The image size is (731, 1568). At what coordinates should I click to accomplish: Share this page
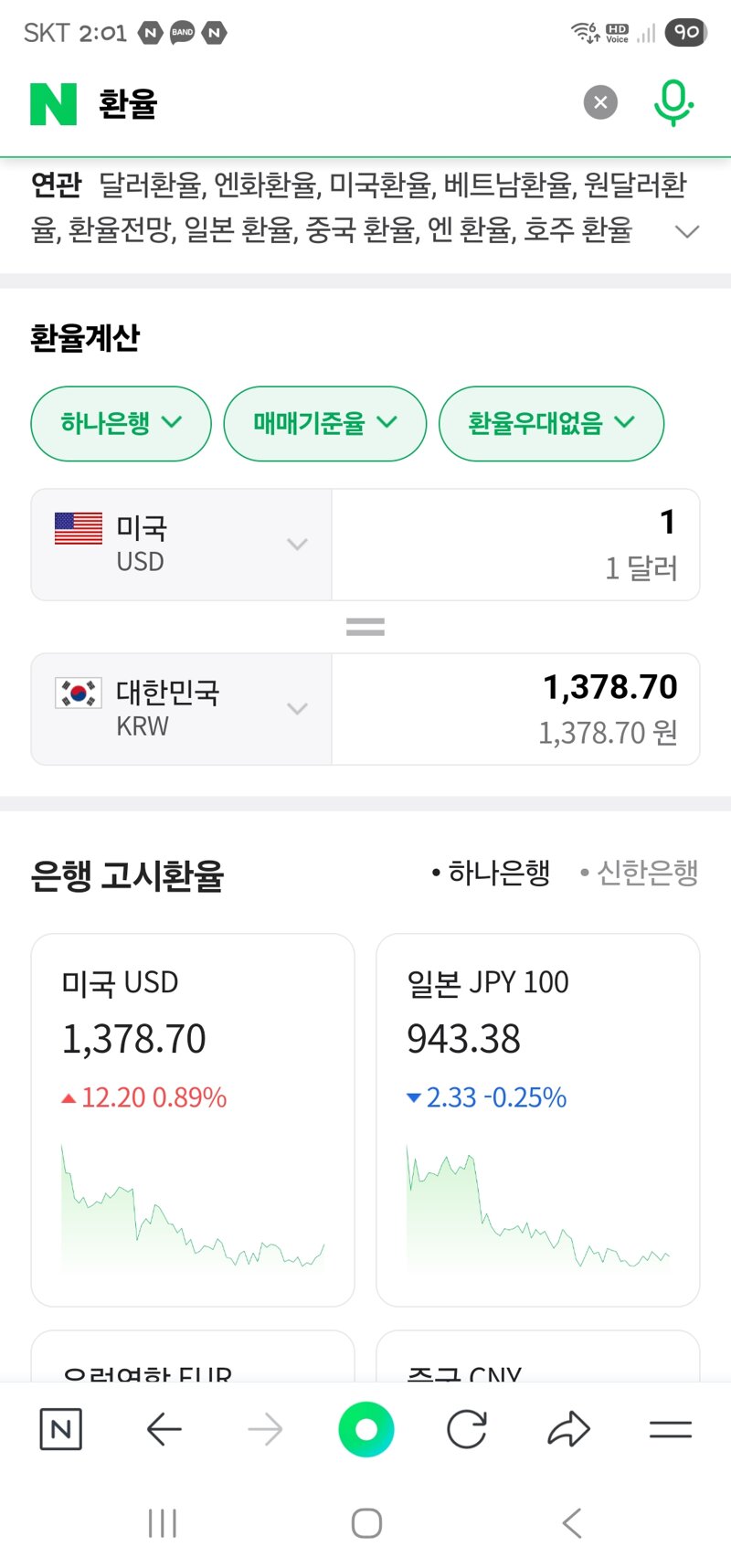568,1429
